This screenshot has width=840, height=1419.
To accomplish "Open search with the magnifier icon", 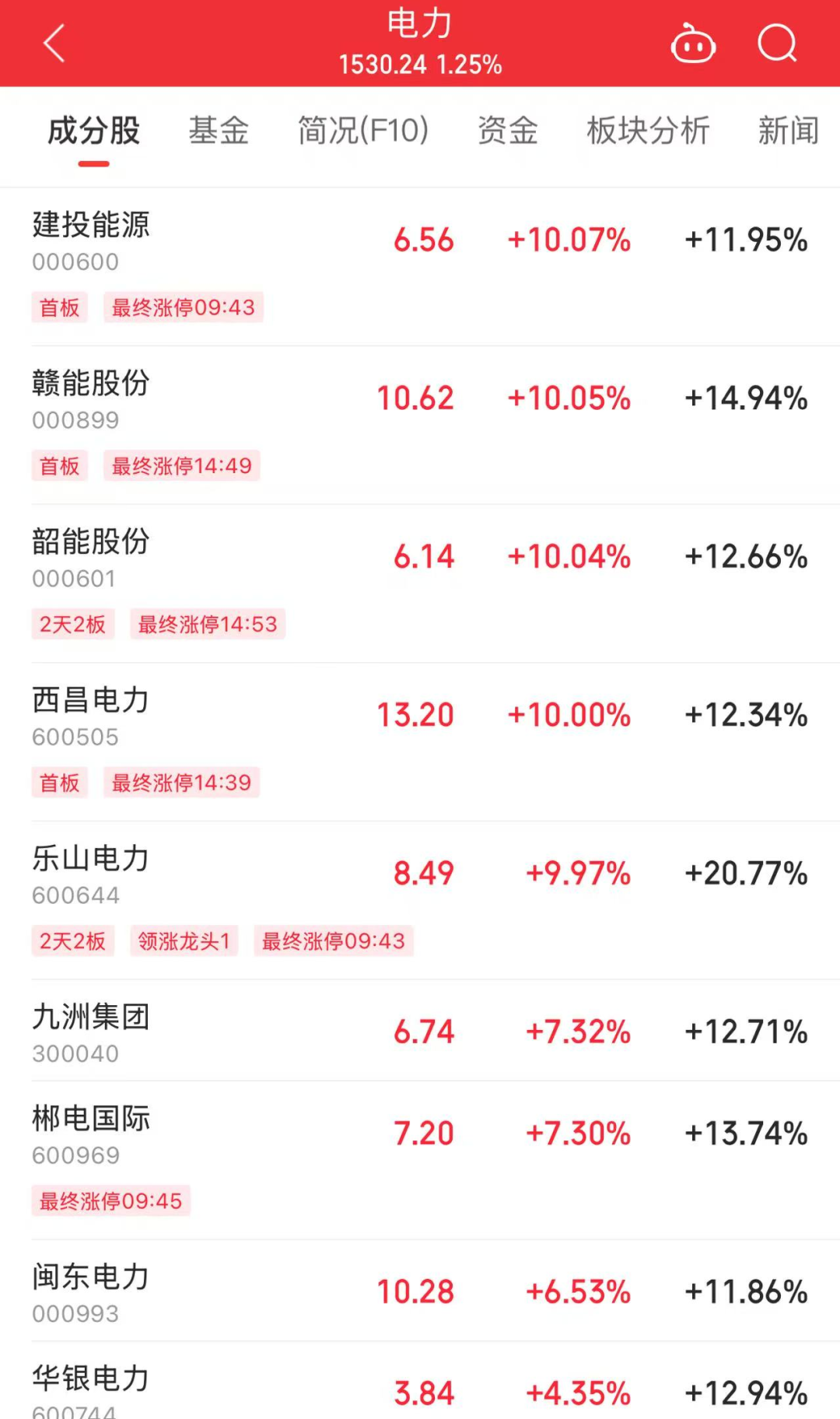I will (x=777, y=44).
